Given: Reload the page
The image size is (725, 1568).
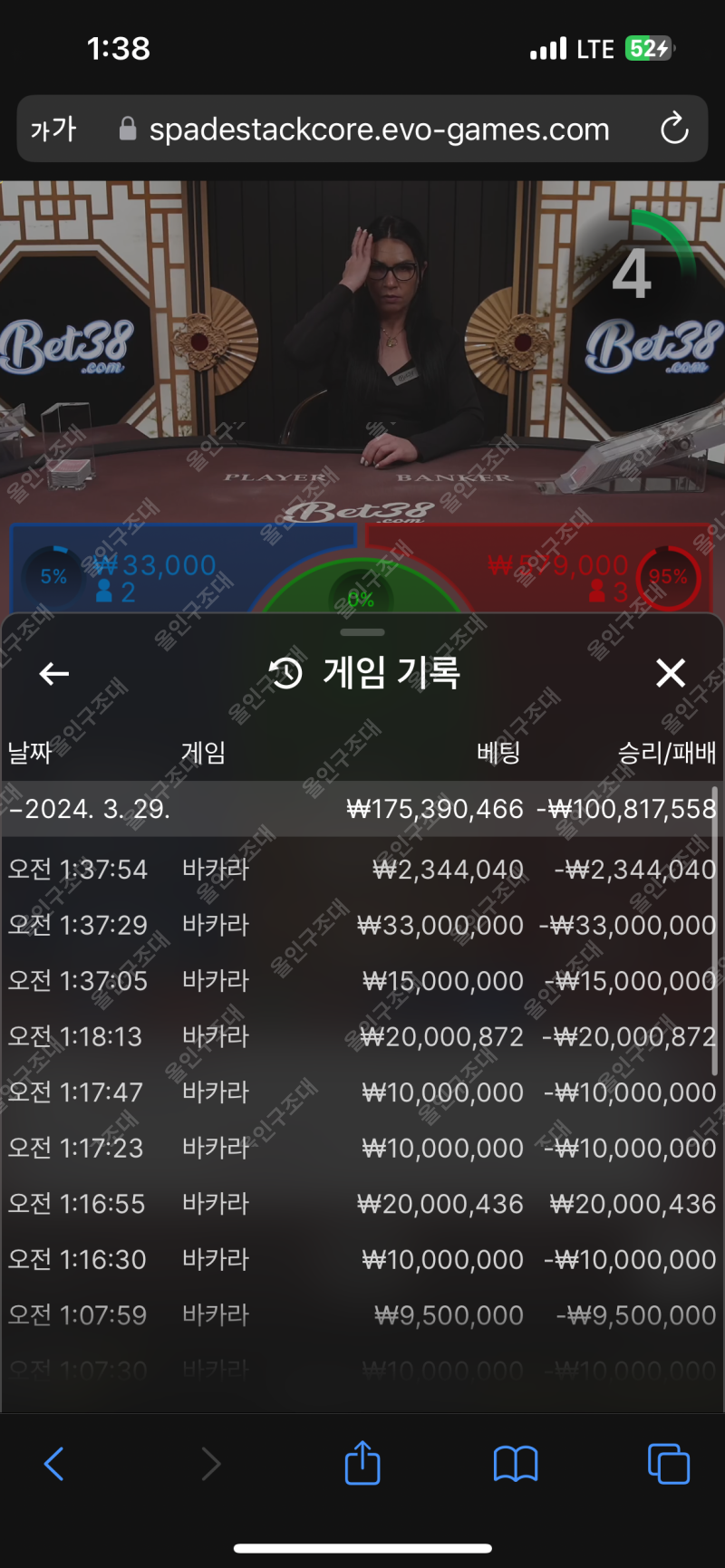Looking at the screenshot, I should click(x=674, y=130).
